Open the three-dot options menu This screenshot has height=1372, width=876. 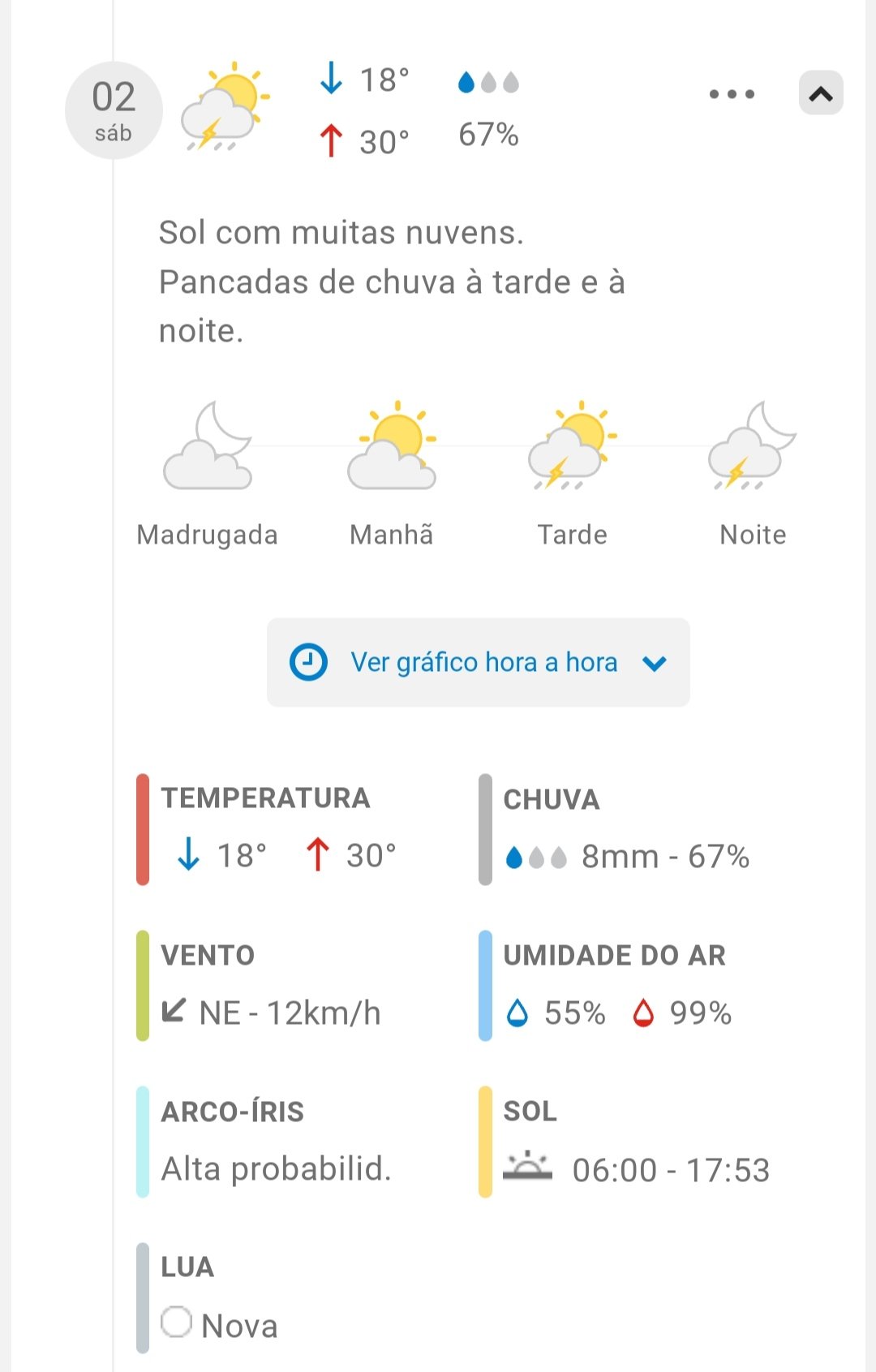(x=732, y=94)
